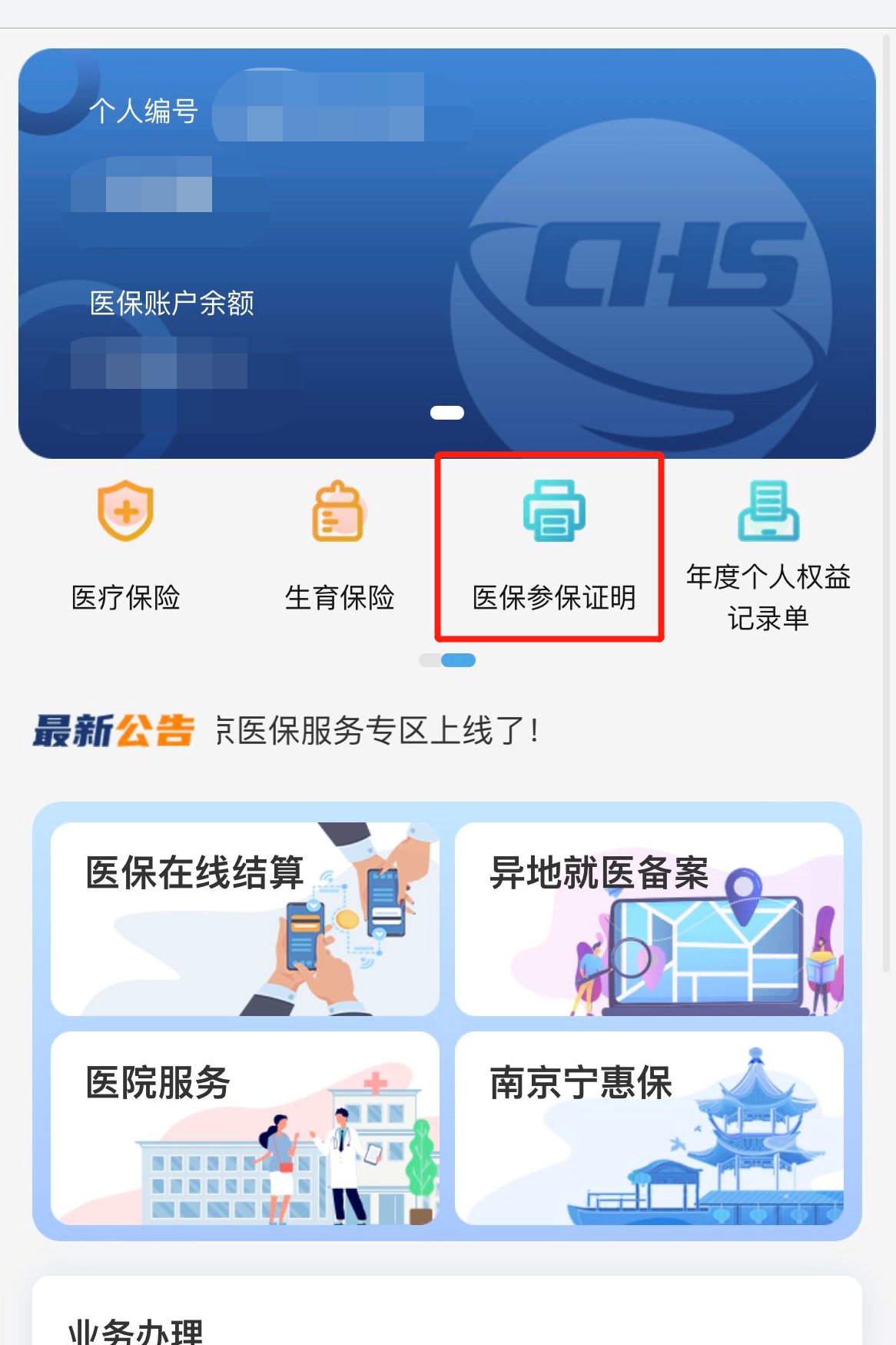Open the 医院服务 card
896x1345 pixels.
click(244, 1127)
